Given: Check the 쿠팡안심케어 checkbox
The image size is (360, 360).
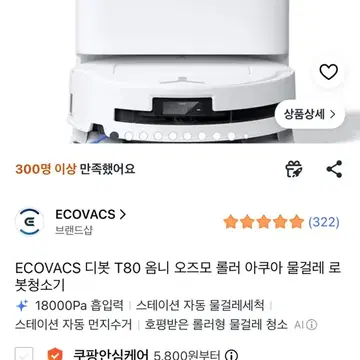Looking at the screenshot, I should [x=24, y=353].
